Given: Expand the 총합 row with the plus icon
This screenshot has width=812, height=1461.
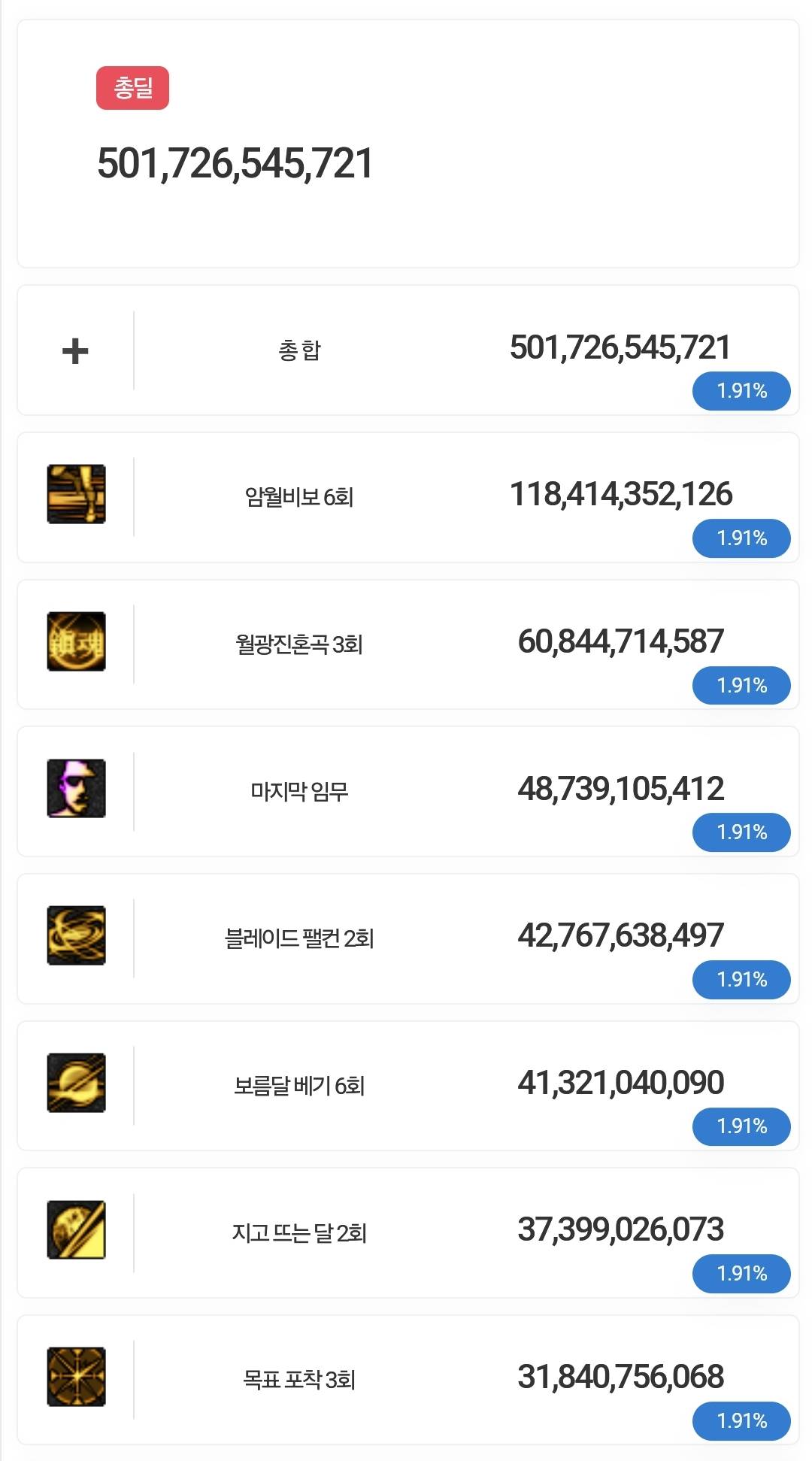Looking at the screenshot, I should pos(75,351).
